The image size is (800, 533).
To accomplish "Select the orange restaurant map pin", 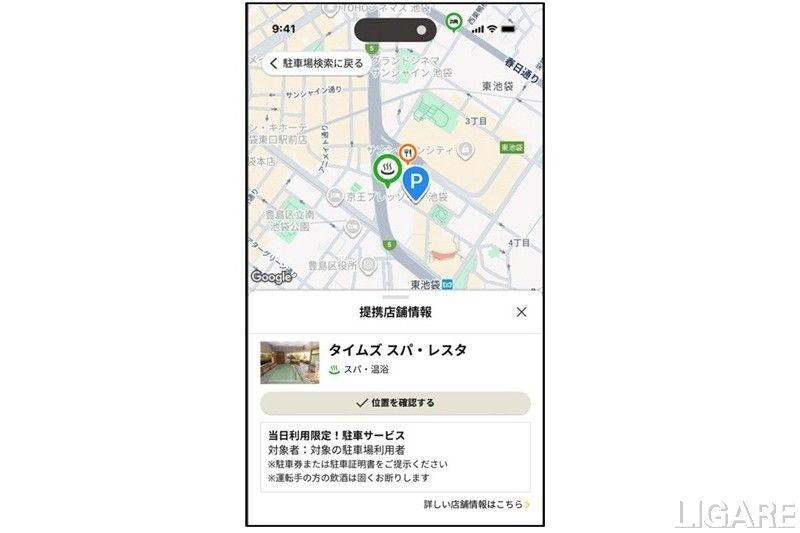I will coord(408,152).
